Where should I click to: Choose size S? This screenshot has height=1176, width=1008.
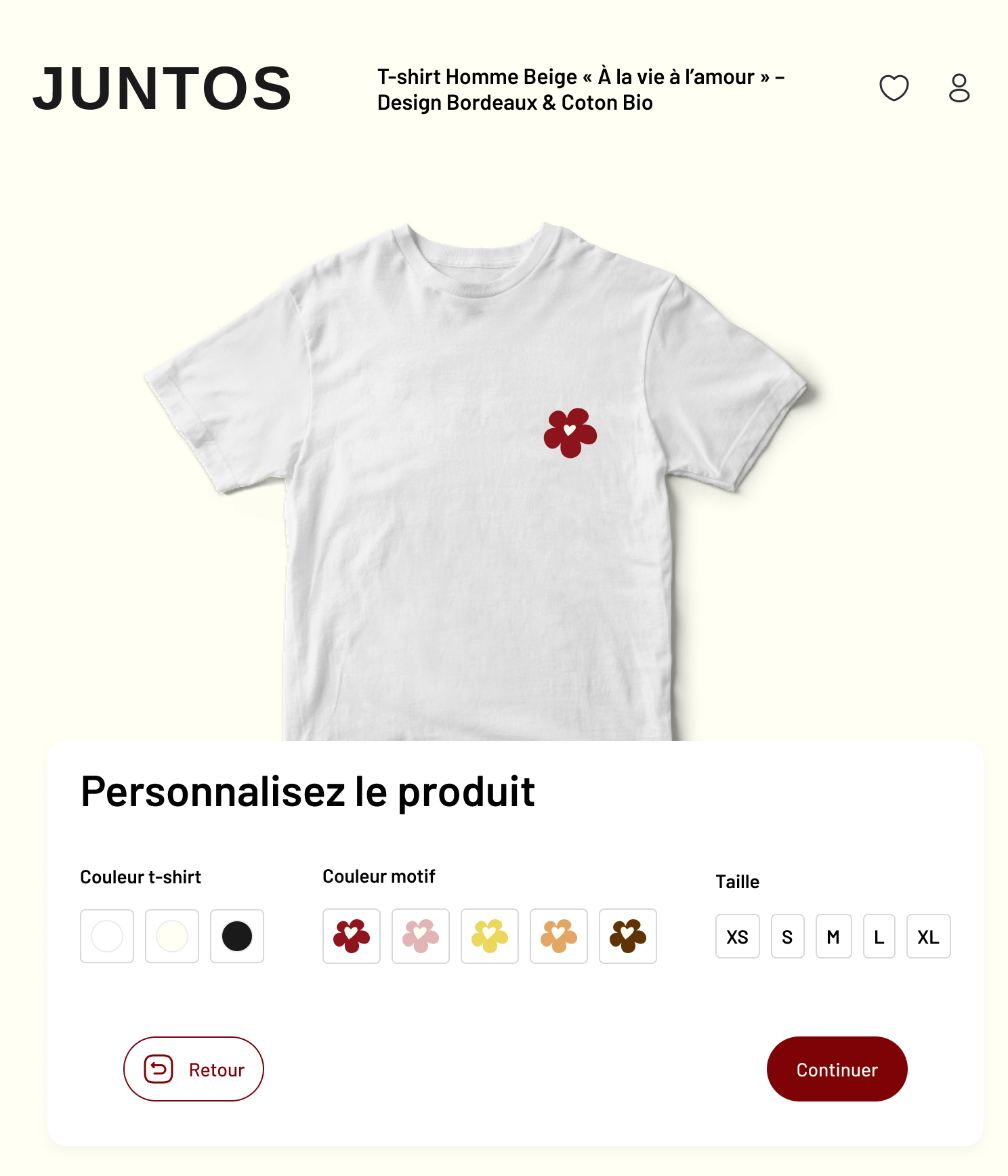pyautogui.click(x=787, y=937)
